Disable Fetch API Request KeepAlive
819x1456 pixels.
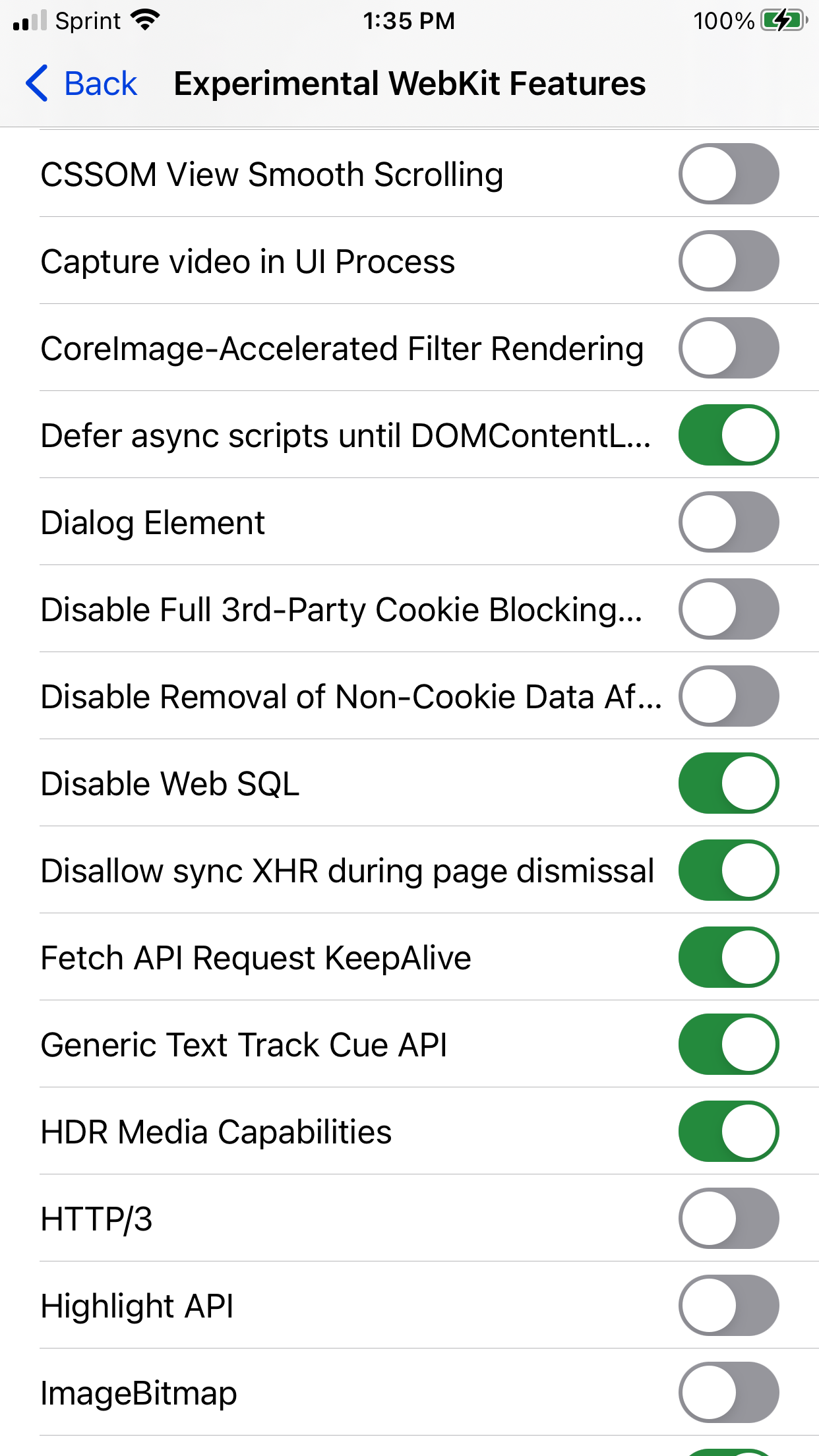point(728,957)
